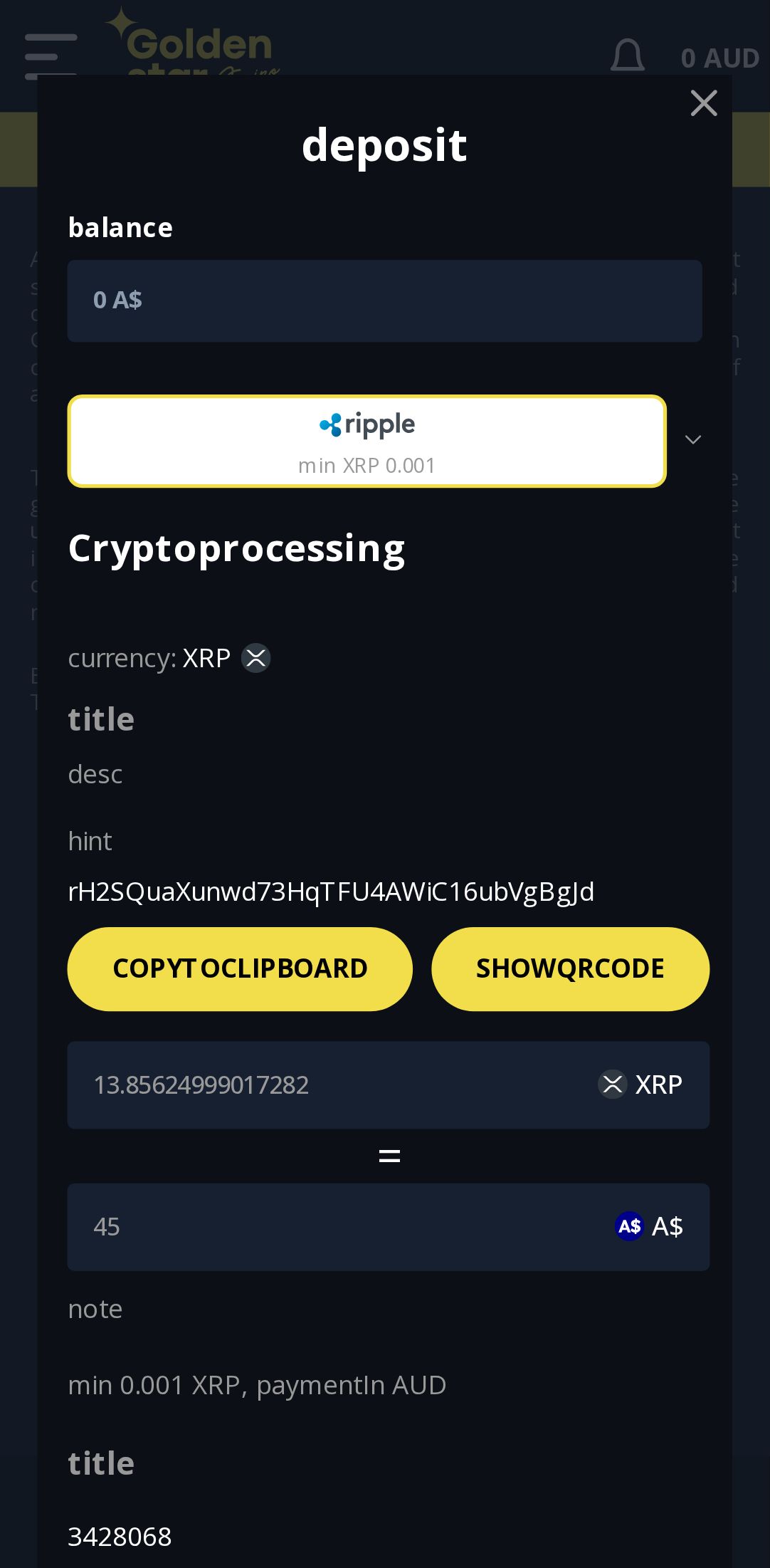The width and height of the screenshot is (770, 1568).
Task: Close the deposit dialog
Action: [x=703, y=104]
